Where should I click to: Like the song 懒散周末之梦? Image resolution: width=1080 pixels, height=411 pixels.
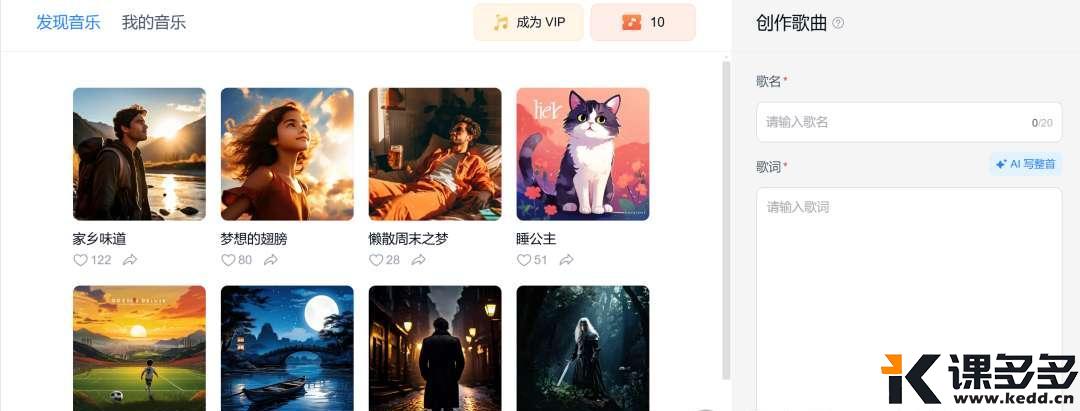point(376,260)
